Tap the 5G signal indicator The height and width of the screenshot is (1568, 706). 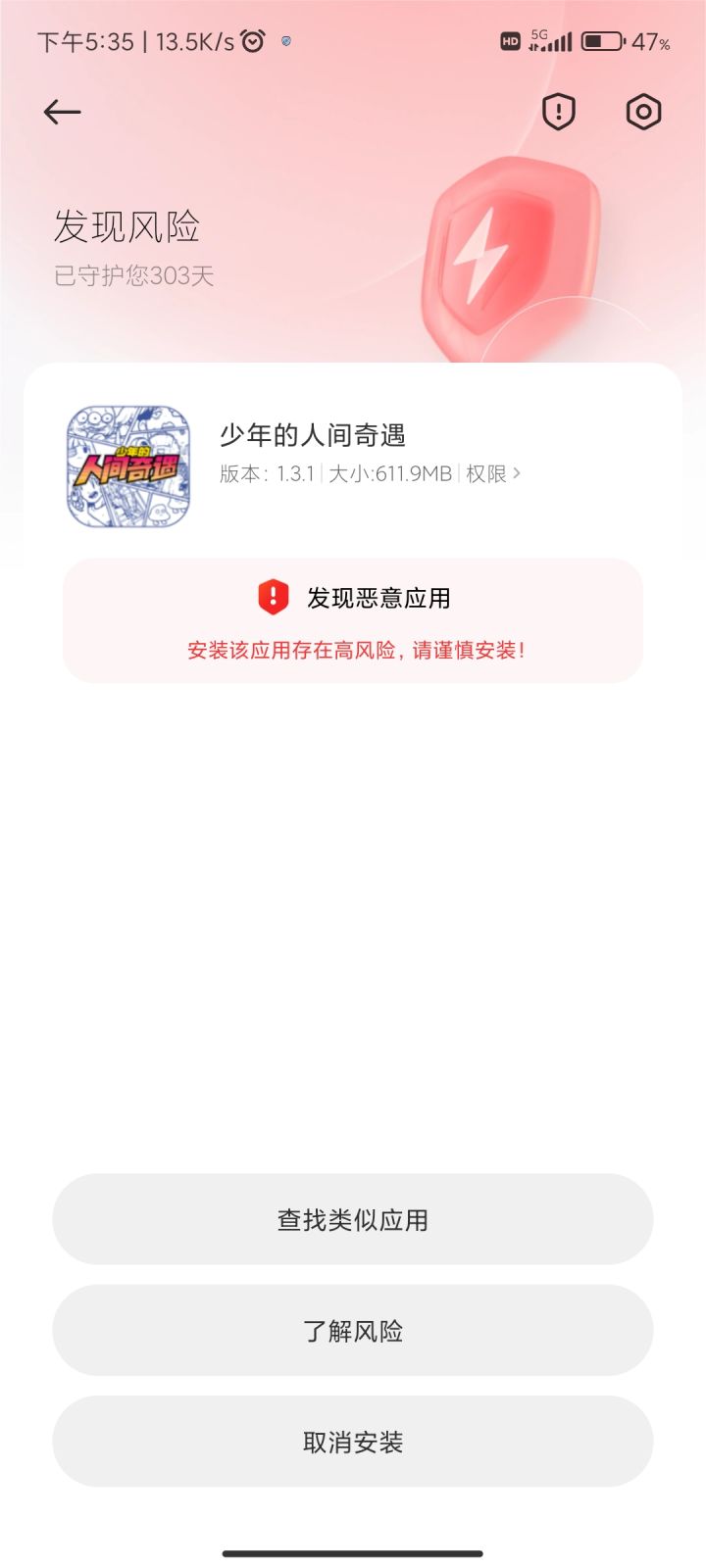(551, 40)
